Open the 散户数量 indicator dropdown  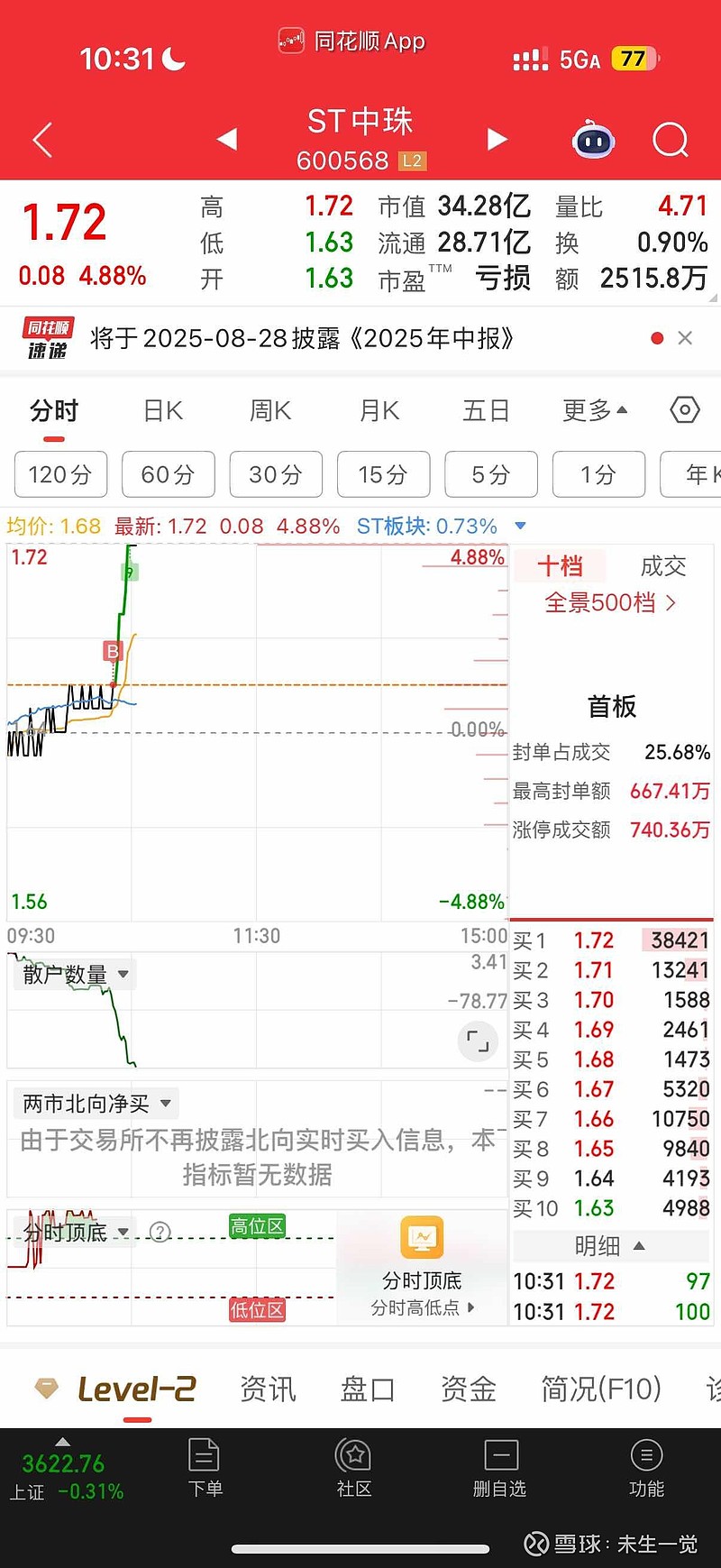[x=76, y=975]
